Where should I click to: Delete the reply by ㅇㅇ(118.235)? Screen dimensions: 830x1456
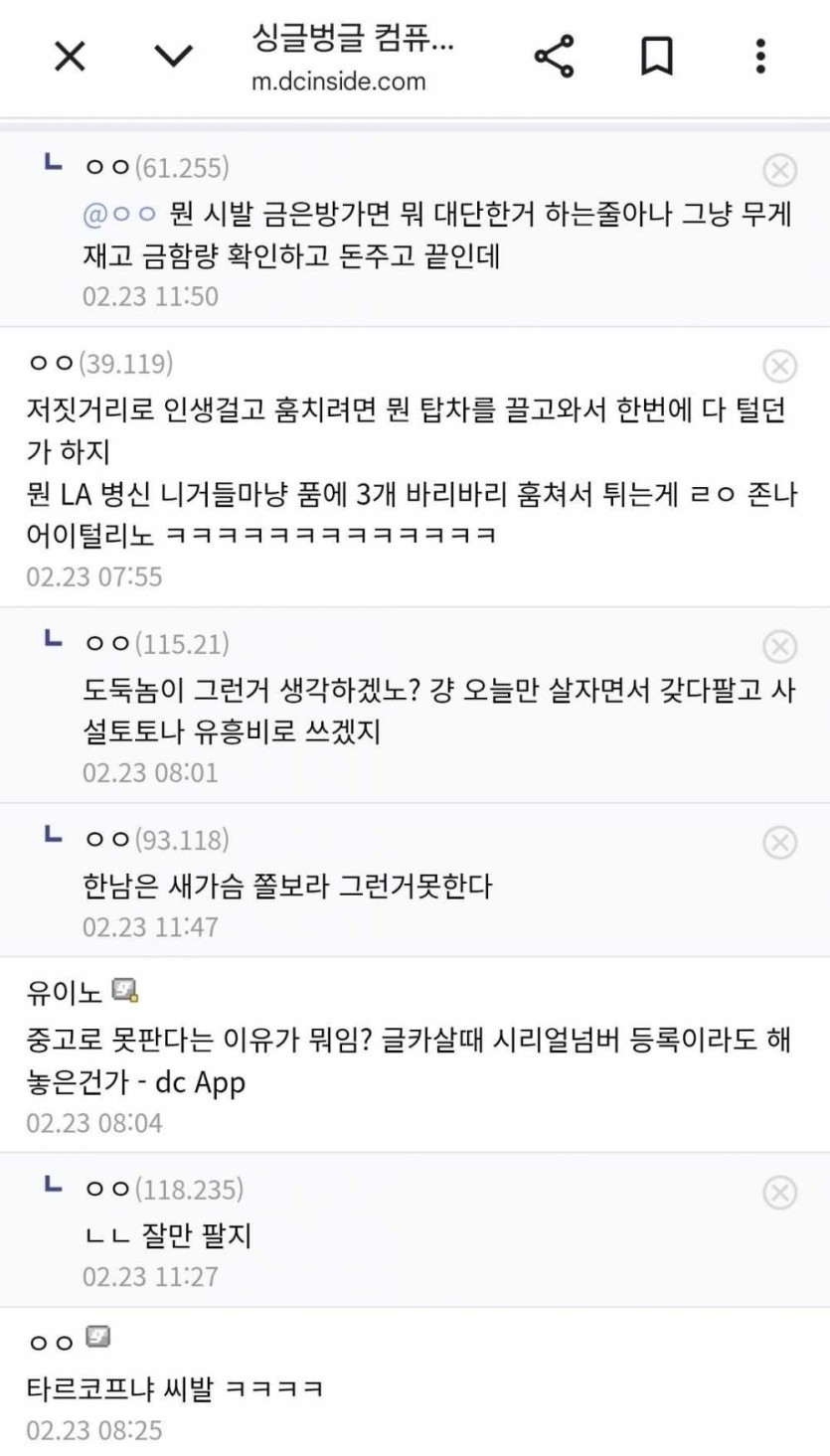(779, 1192)
